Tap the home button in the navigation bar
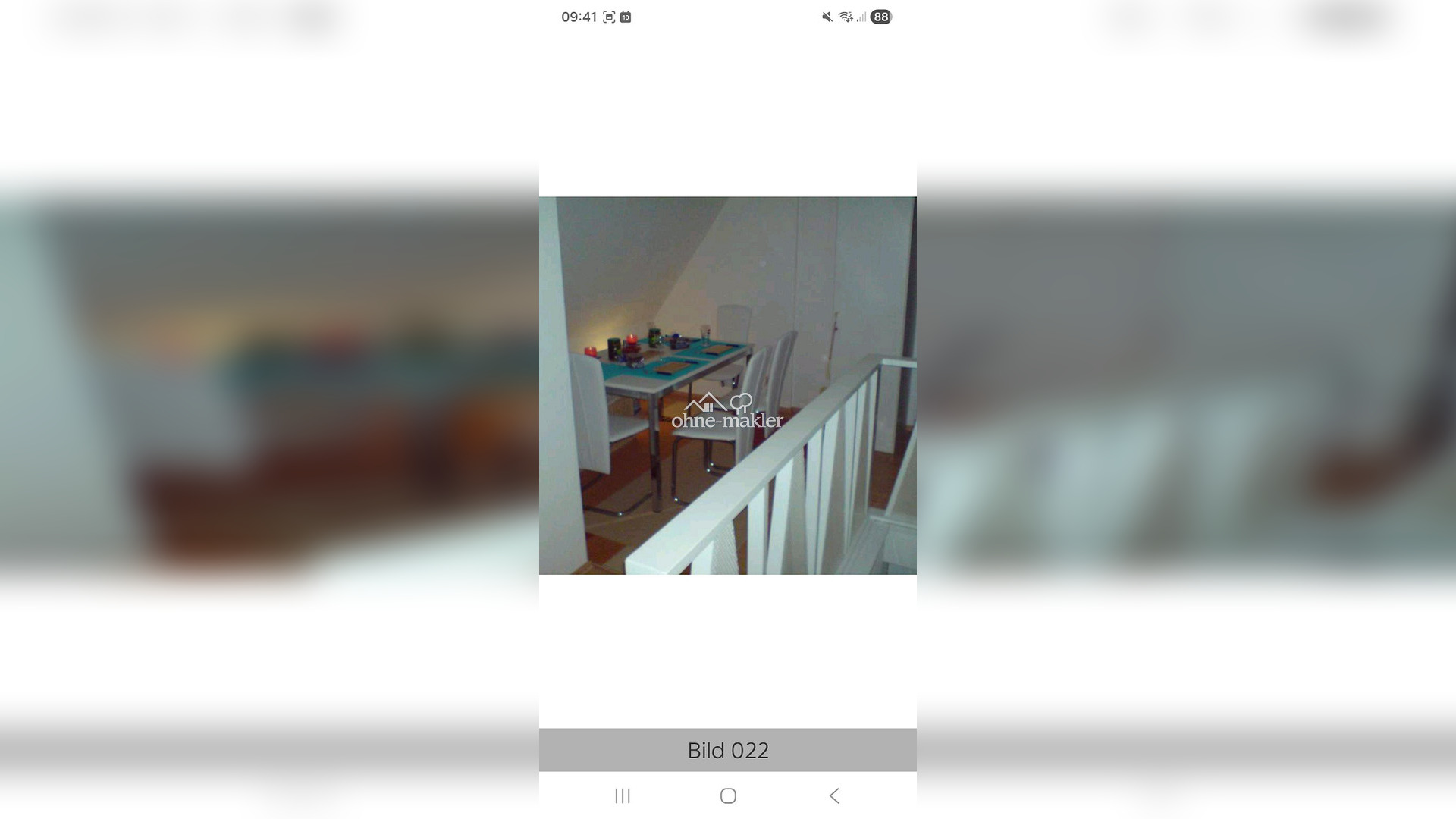Image resolution: width=1456 pixels, height=819 pixels. pos(728,795)
